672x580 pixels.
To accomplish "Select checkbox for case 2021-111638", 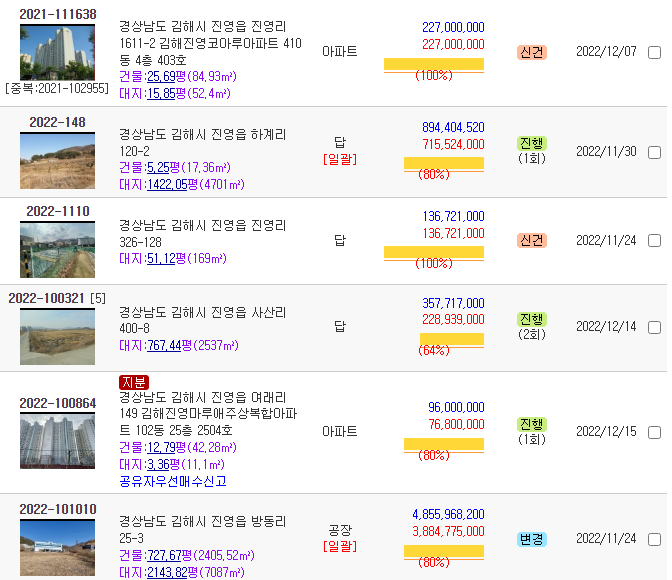I will [654, 52].
